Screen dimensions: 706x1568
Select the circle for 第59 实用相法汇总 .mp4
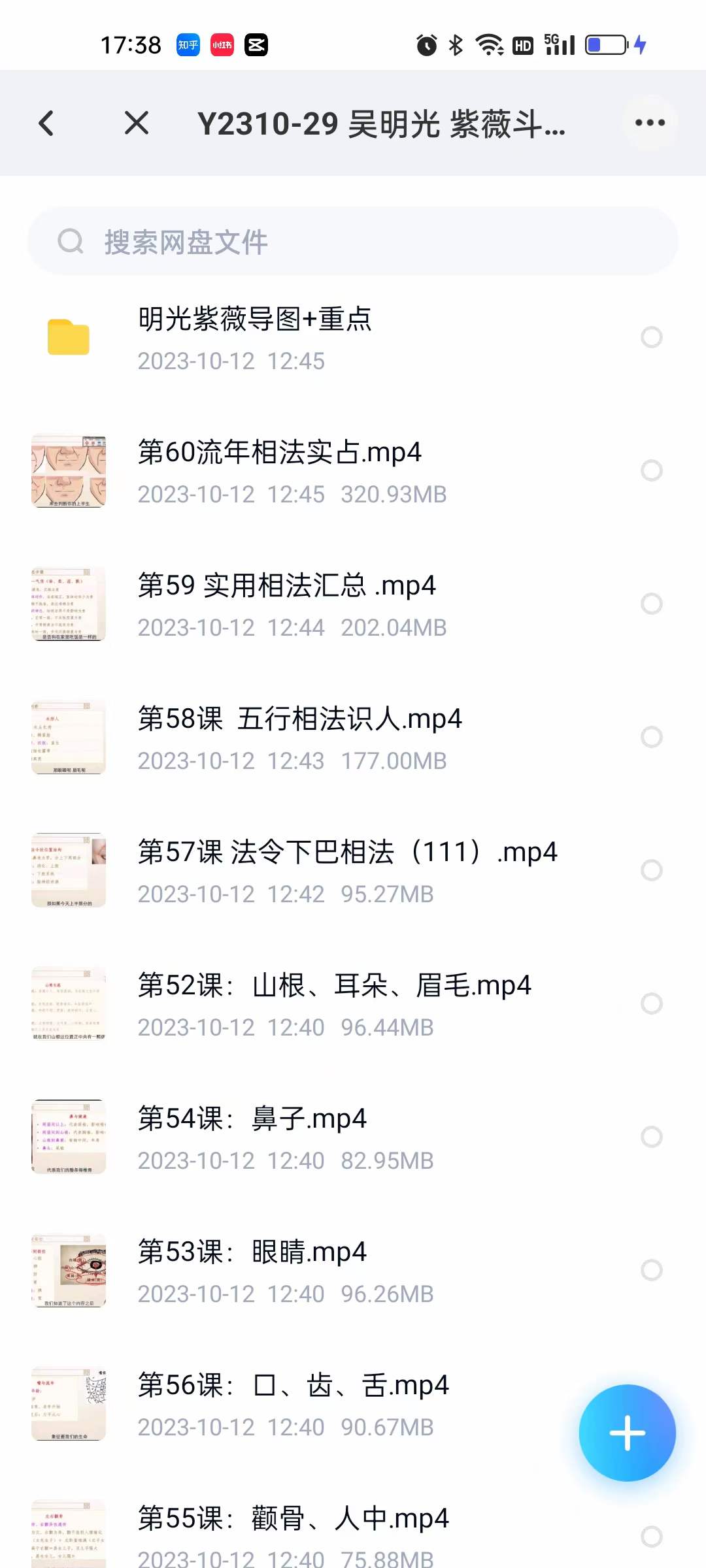[x=651, y=604]
